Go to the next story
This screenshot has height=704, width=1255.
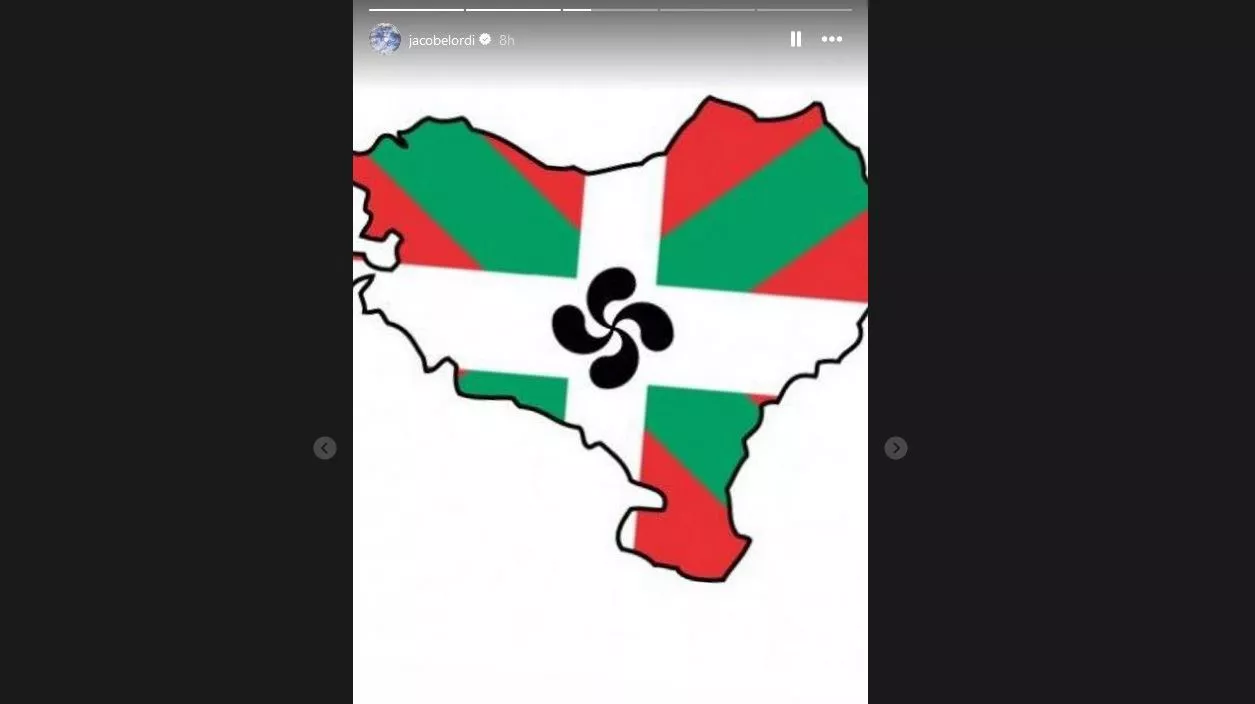[895, 448]
